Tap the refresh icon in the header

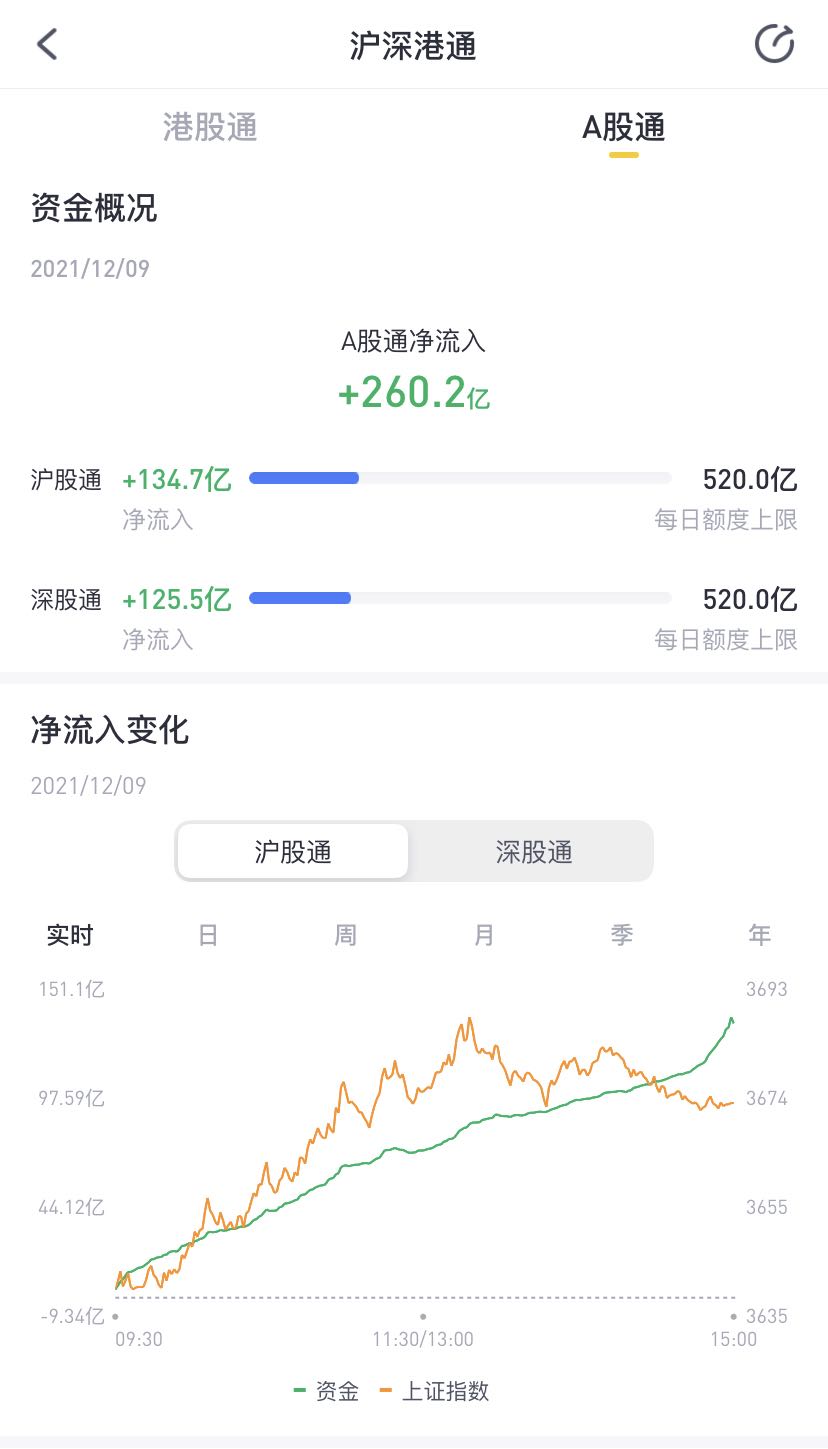click(x=774, y=44)
